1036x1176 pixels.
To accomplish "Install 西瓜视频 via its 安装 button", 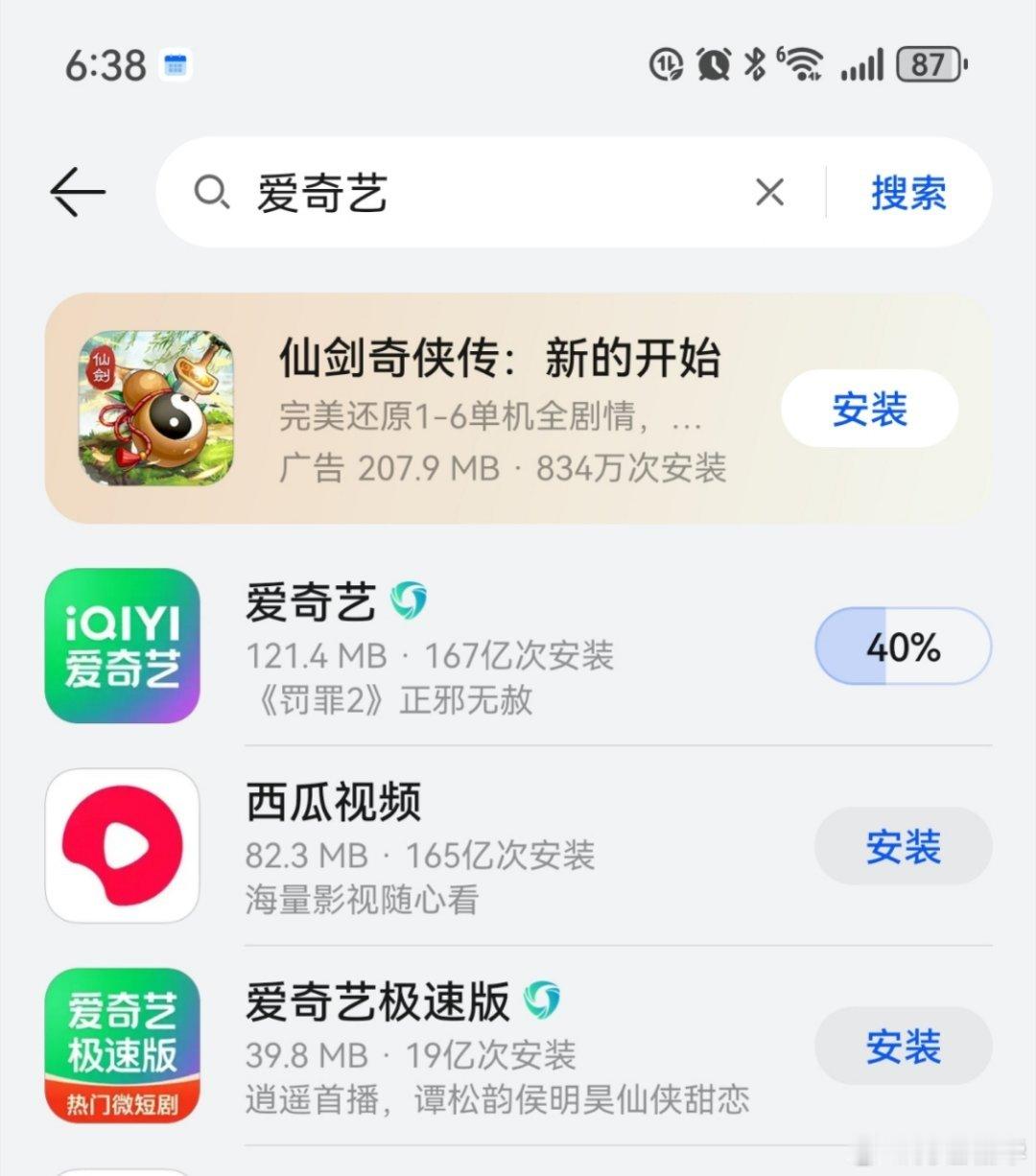I will point(903,845).
